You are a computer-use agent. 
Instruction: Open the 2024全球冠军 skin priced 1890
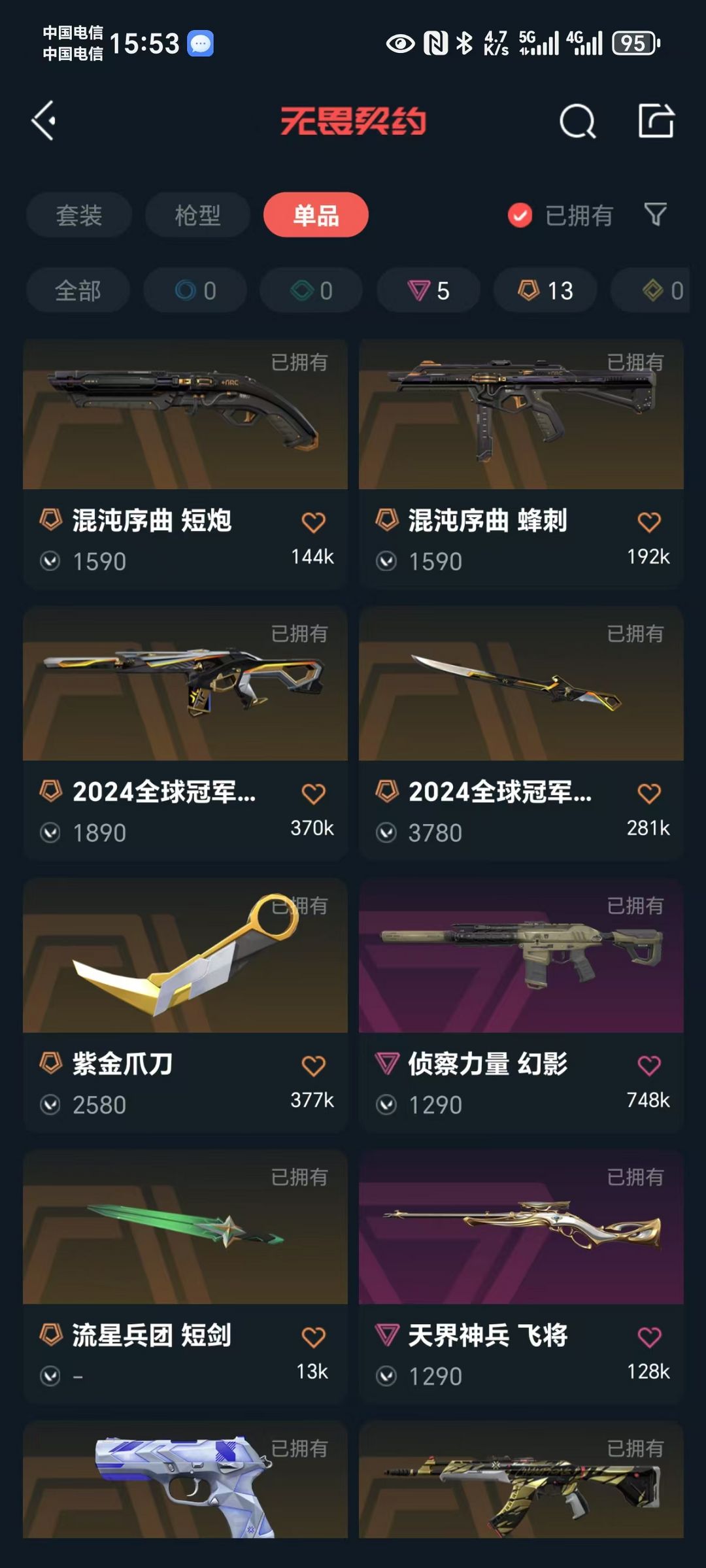point(185,734)
